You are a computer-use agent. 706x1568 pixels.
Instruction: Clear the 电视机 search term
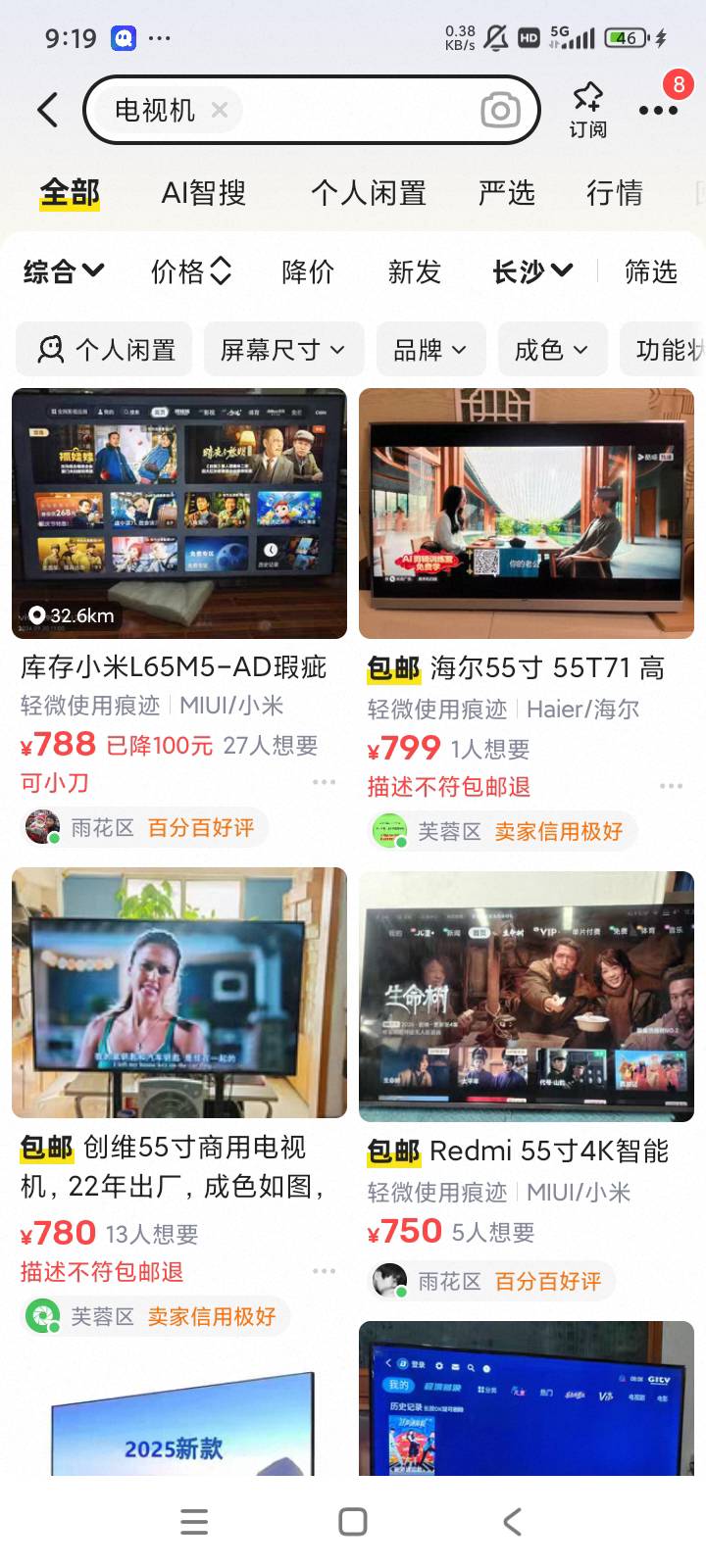(x=220, y=110)
